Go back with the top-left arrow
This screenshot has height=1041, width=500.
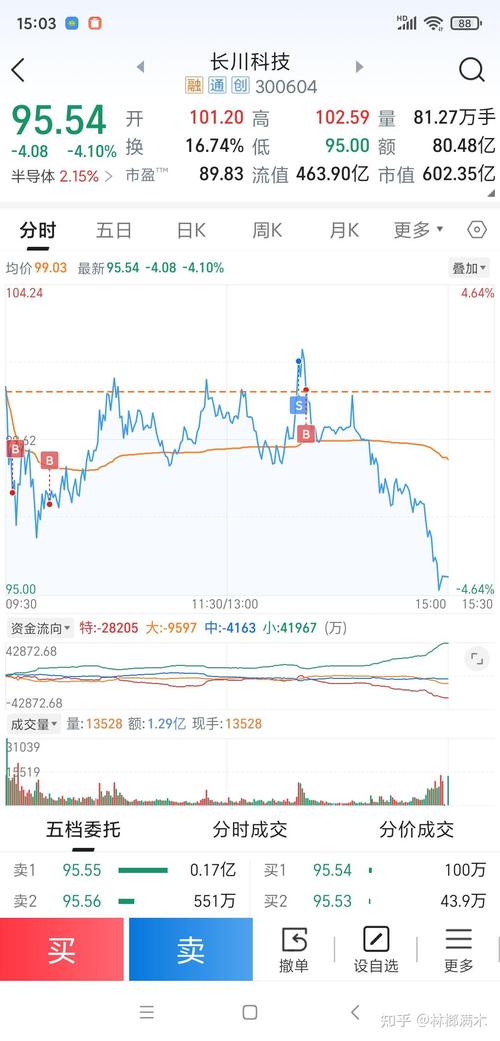tap(18, 70)
